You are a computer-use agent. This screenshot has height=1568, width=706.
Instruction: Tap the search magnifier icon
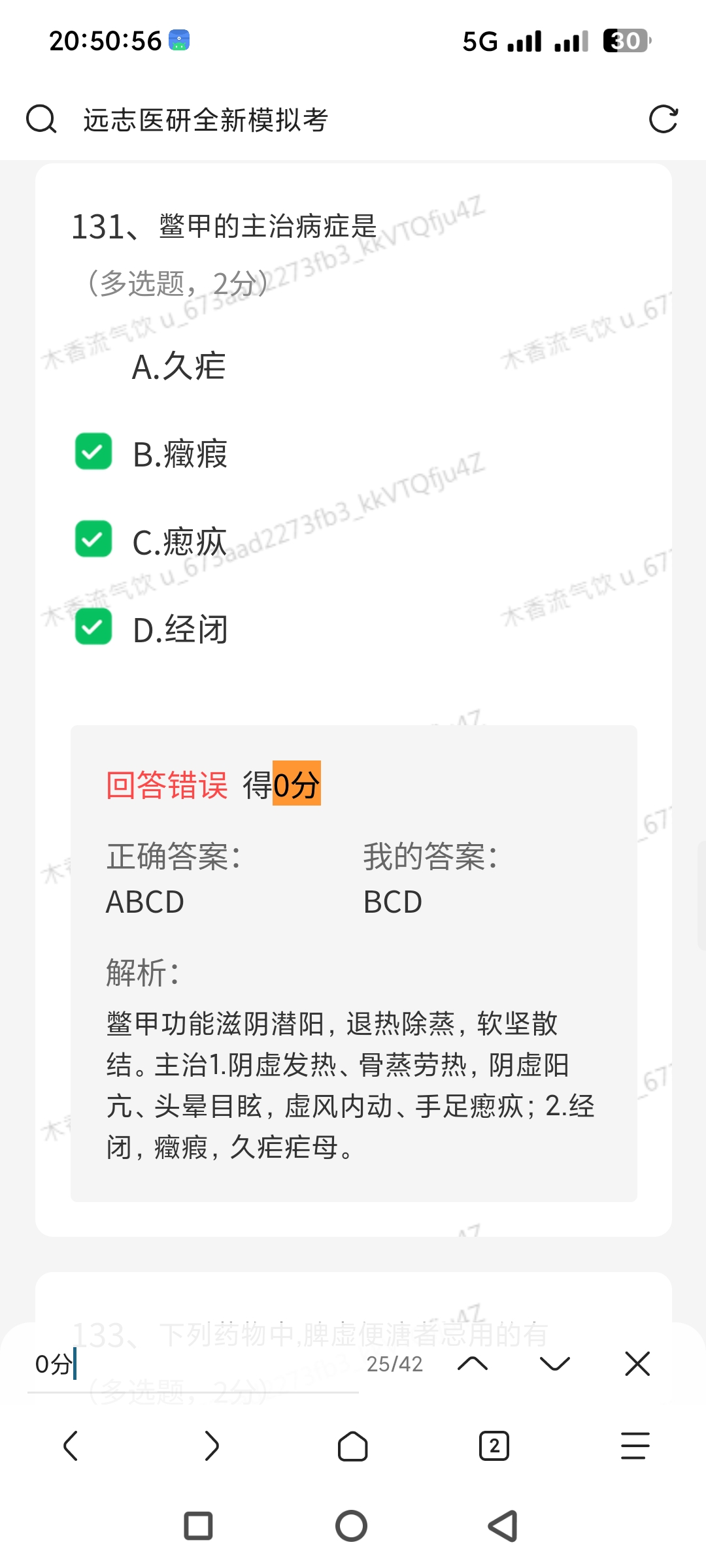click(41, 120)
